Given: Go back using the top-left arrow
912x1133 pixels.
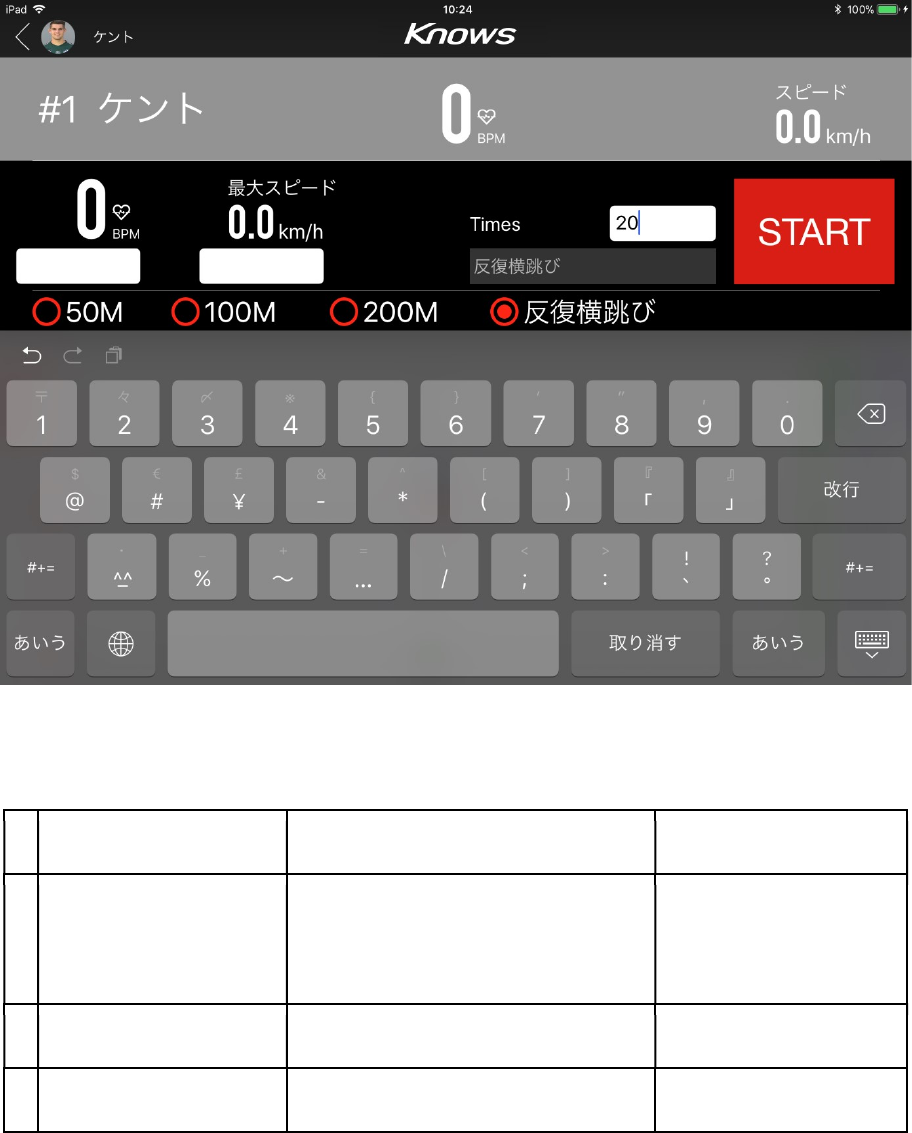Looking at the screenshot, I should pos(23,36).
